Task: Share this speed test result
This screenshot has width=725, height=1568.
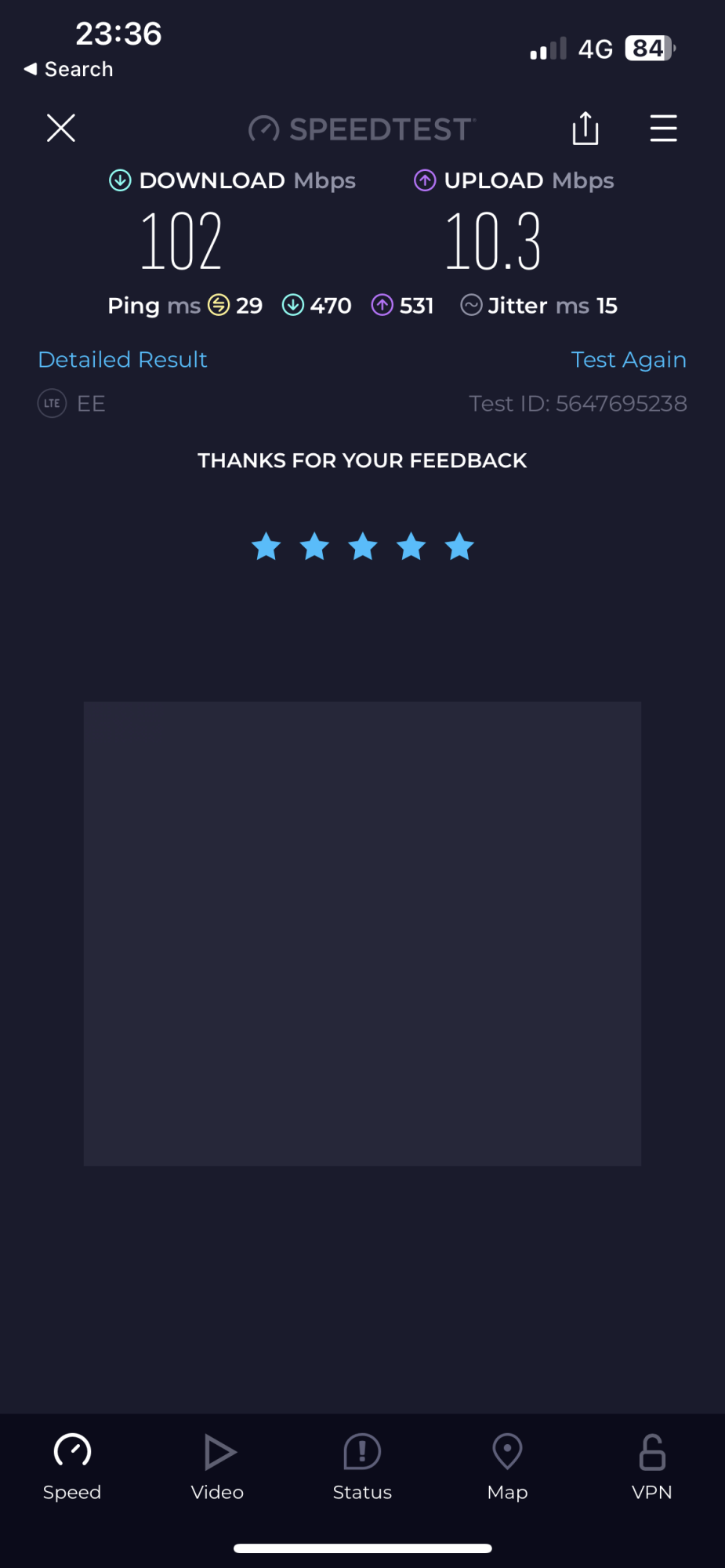Action: [585, 128]
